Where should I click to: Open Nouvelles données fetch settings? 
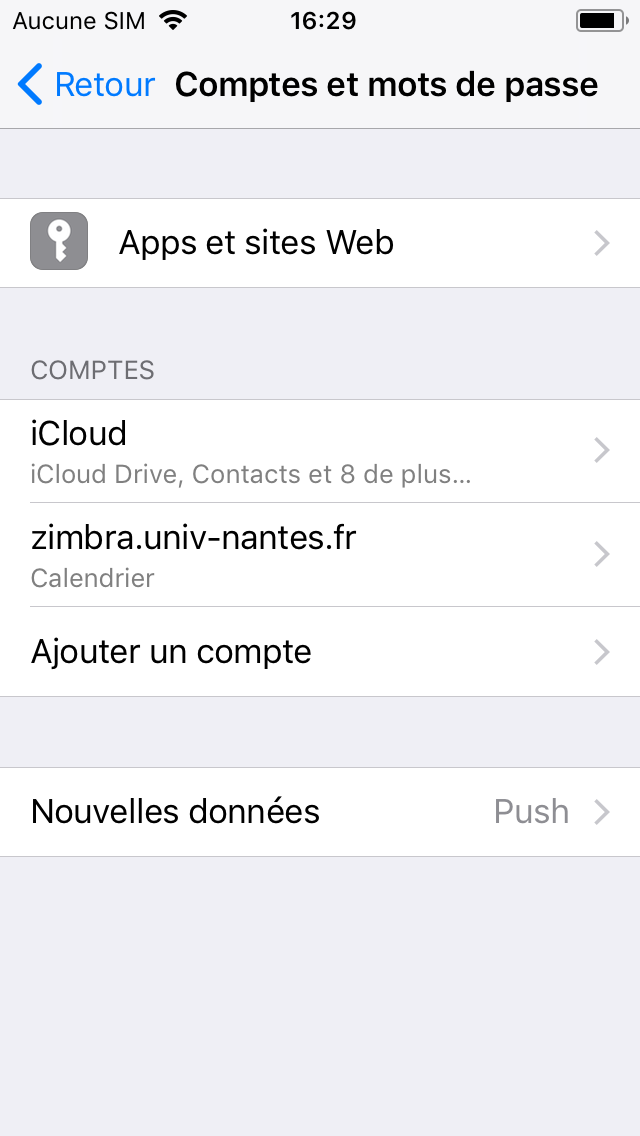(x=320, y=812)
